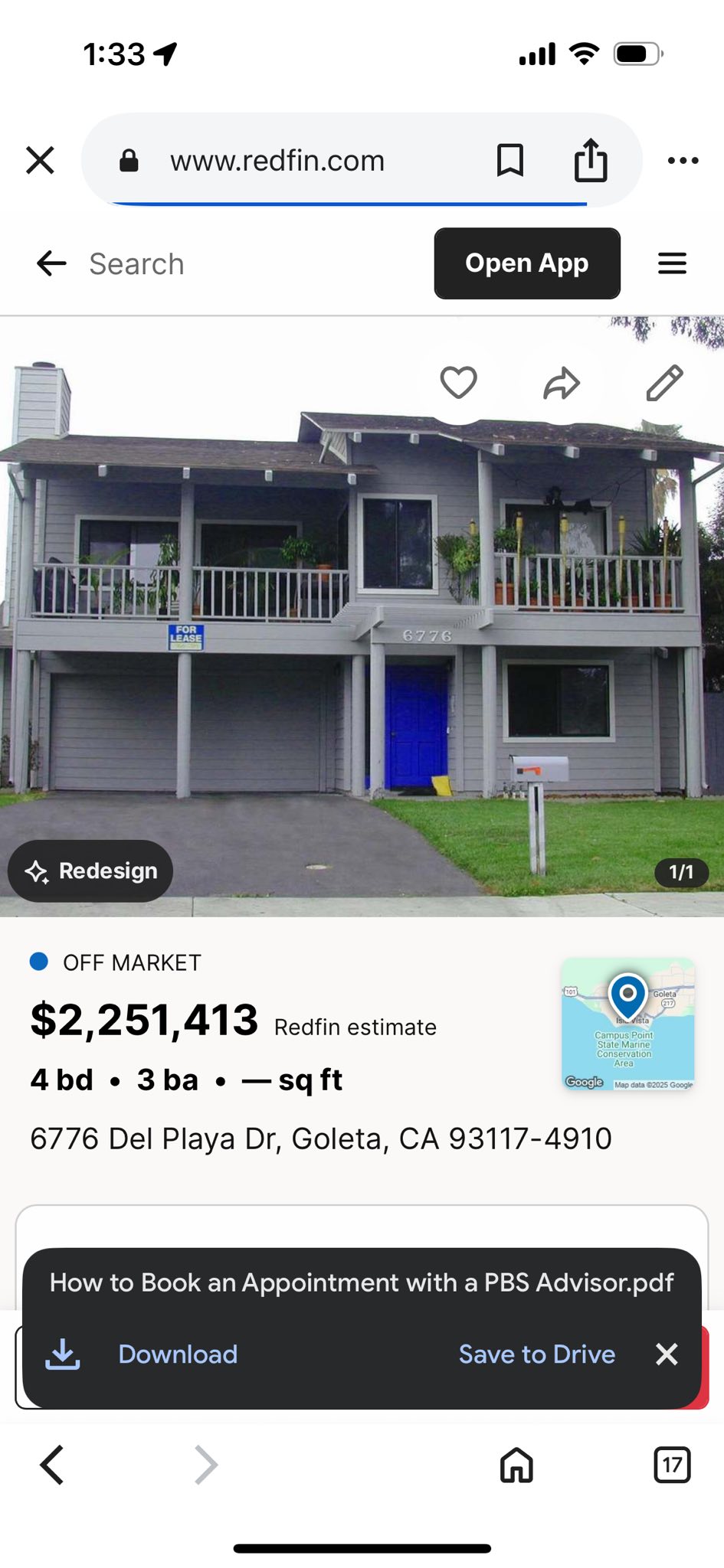Open Redfin's hamburger menu
724x1568 pixels.
tap(672, 263)
